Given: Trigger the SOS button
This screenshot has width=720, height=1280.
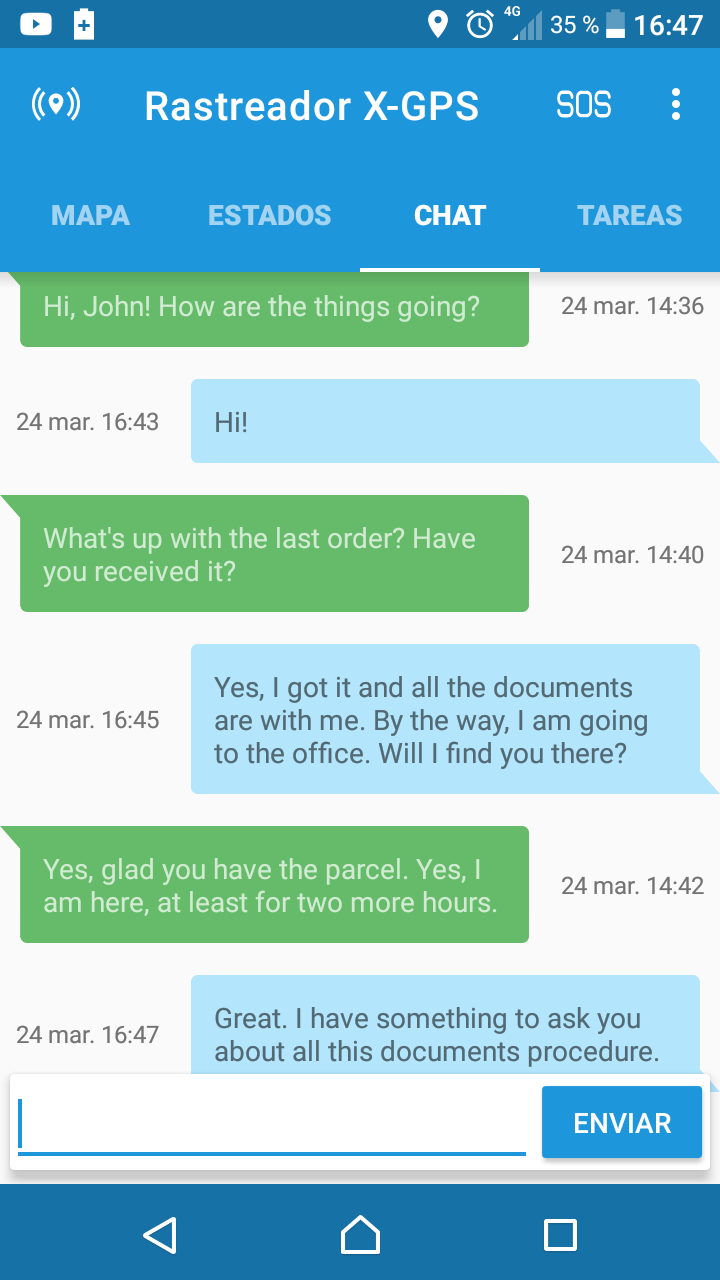Looking at the screenshot, I should [x=584, y=105].
